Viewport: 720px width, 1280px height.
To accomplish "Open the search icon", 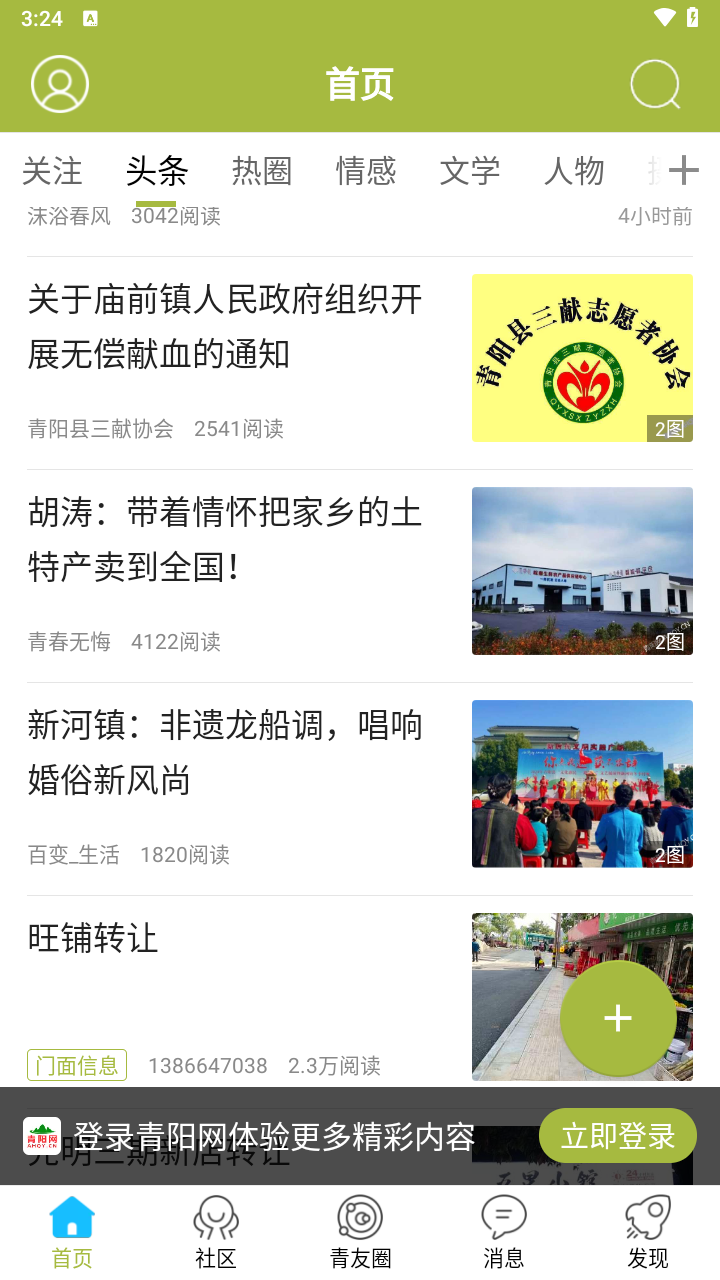I will (x=655, y=84).
